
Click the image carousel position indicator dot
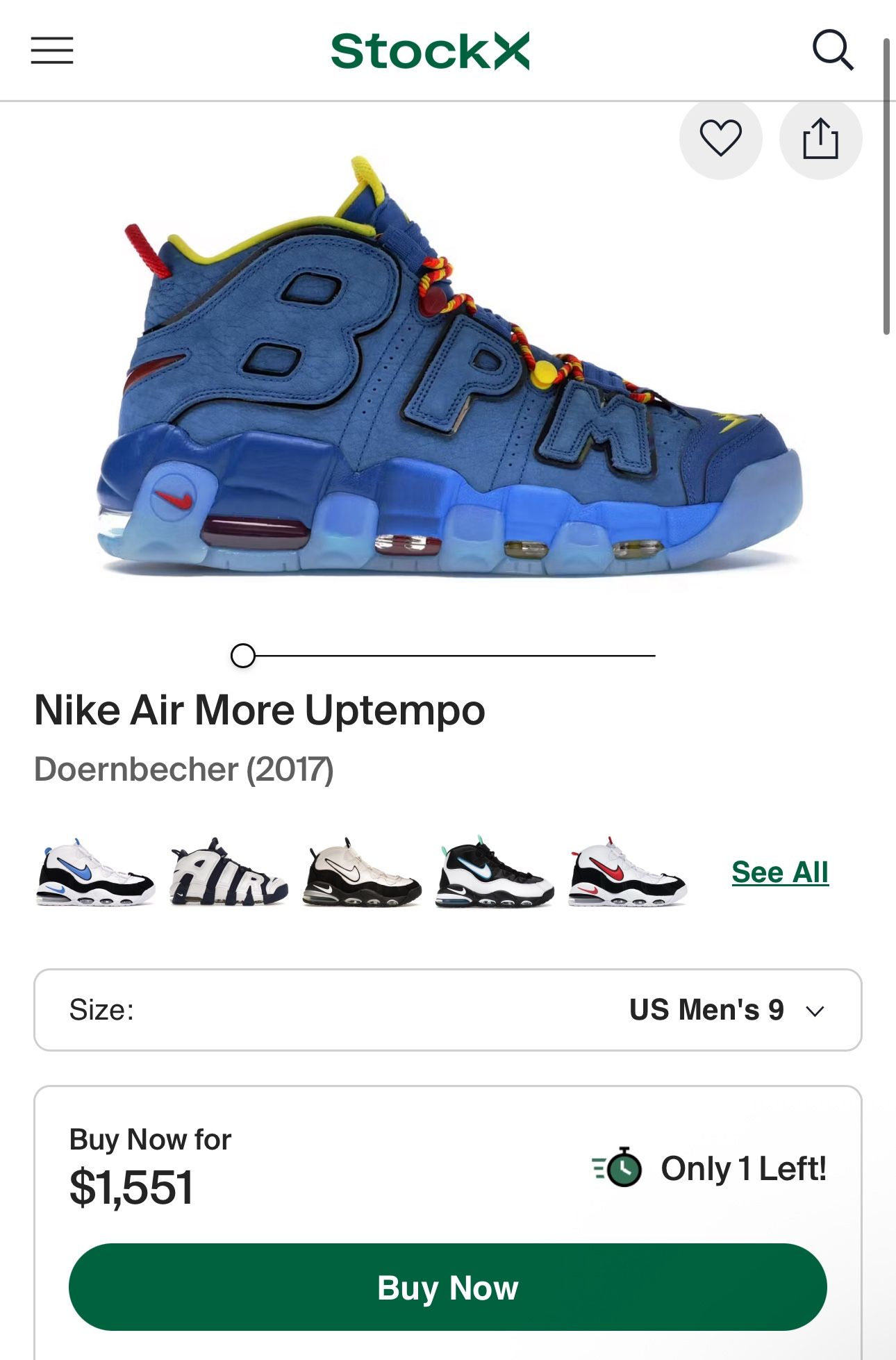click(243, 654)
